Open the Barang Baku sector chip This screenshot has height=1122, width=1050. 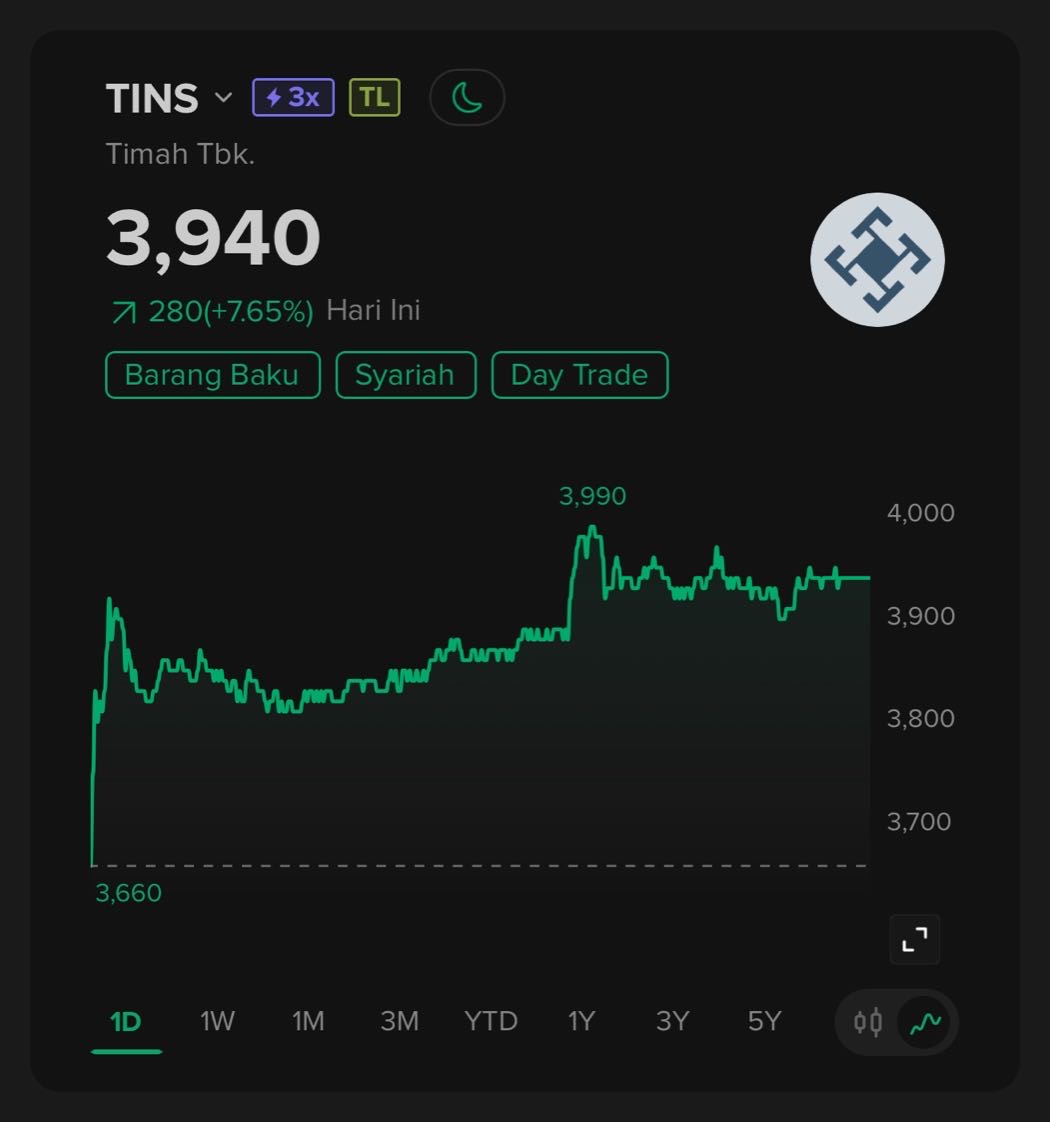(x=212, y=375)
